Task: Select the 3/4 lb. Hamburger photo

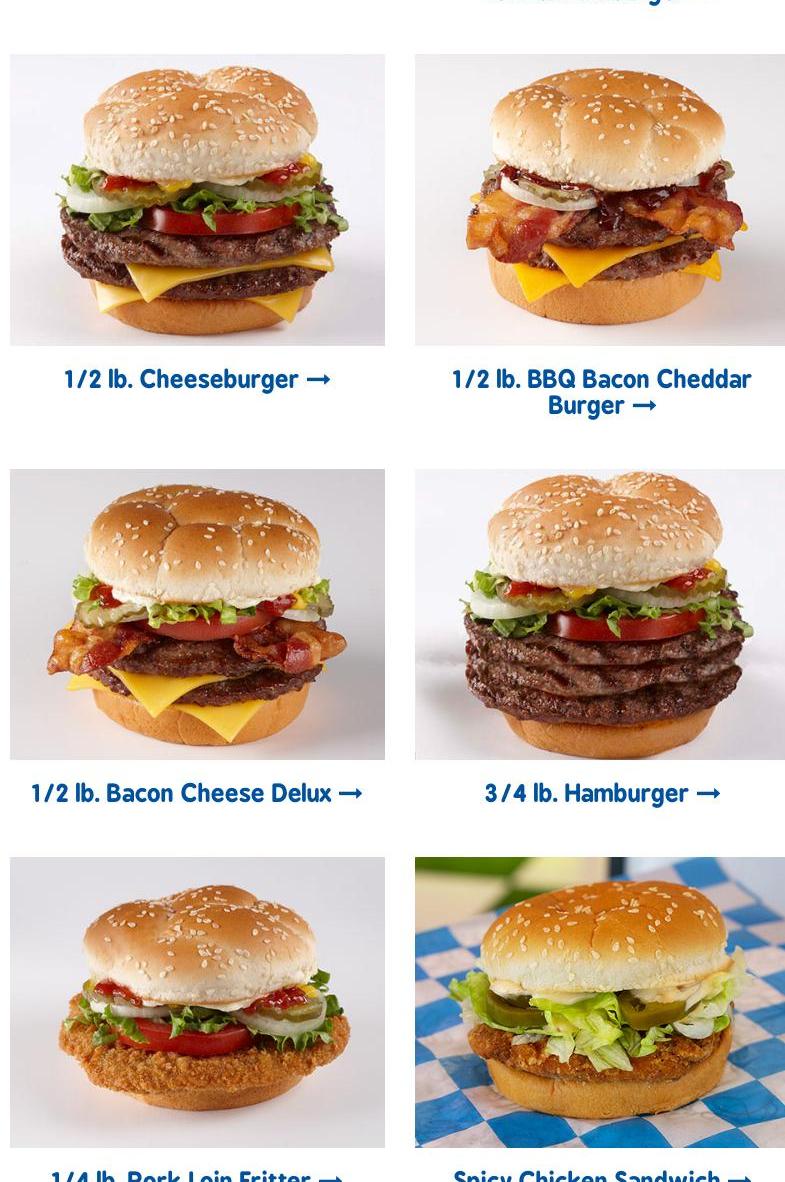Action: pos(600,614)
